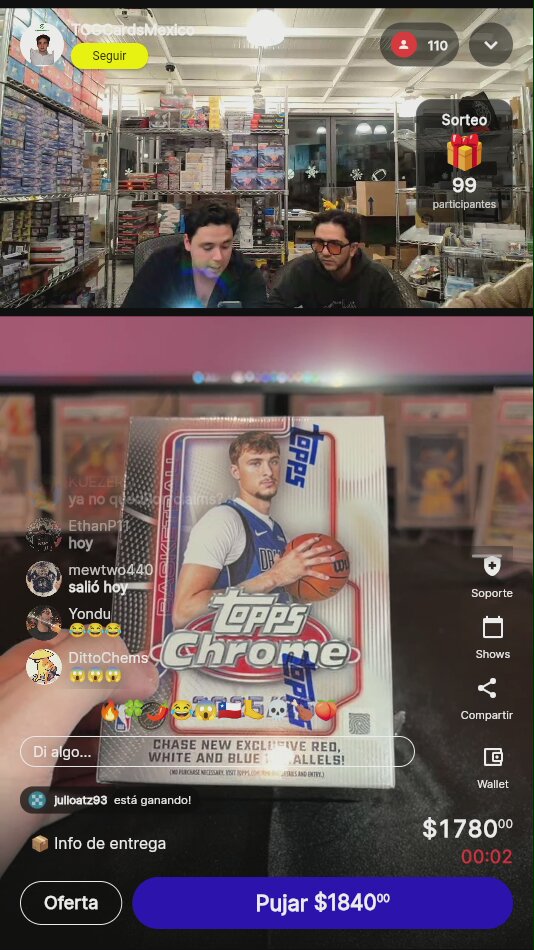
Task: Open the Shows schedule
Action: pyautogui.click(x=492, y=637)
